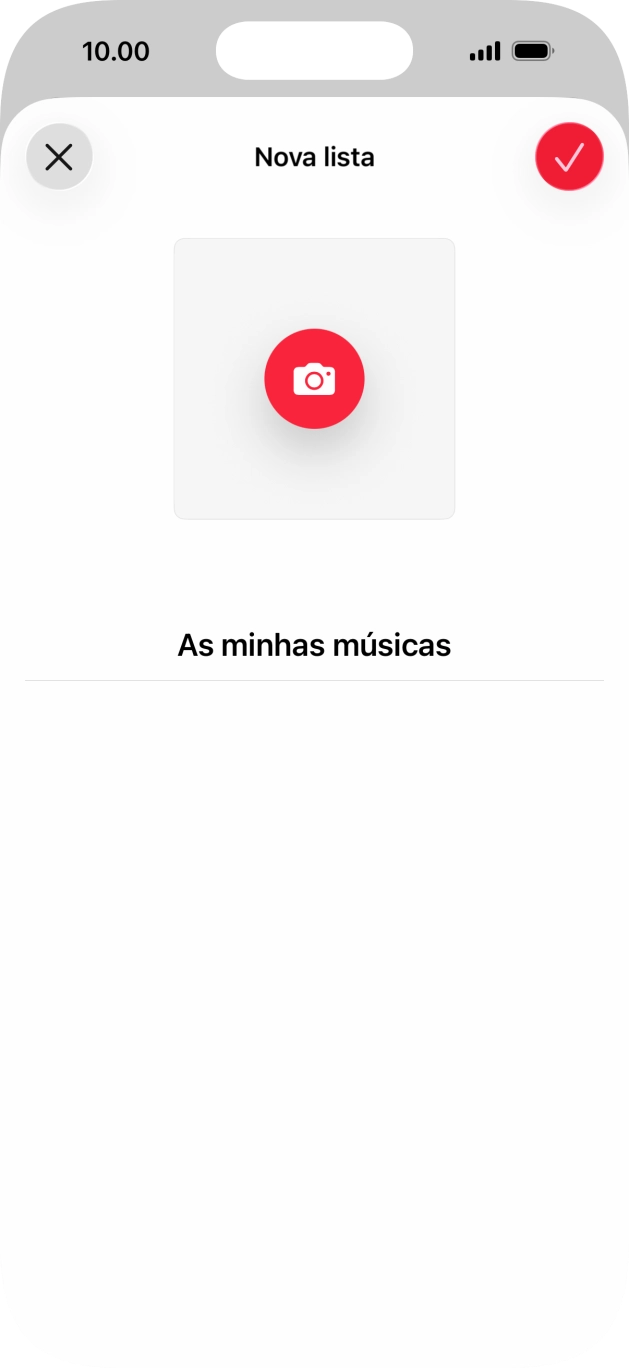Confirm the new playlist with the checkmark
629x1368 pixels.
(569, 157)
